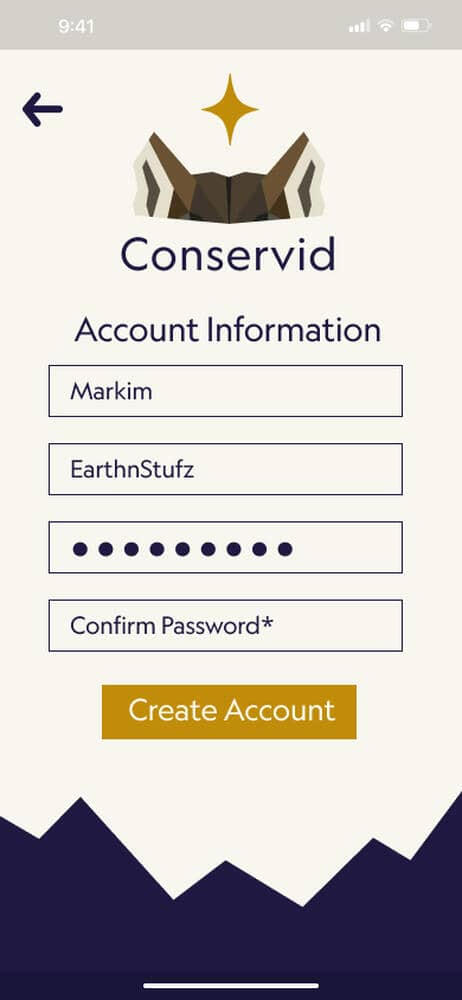Edit the username field containing EarthnStufz
462x1000 pixels.
click(x=225, y=469)
